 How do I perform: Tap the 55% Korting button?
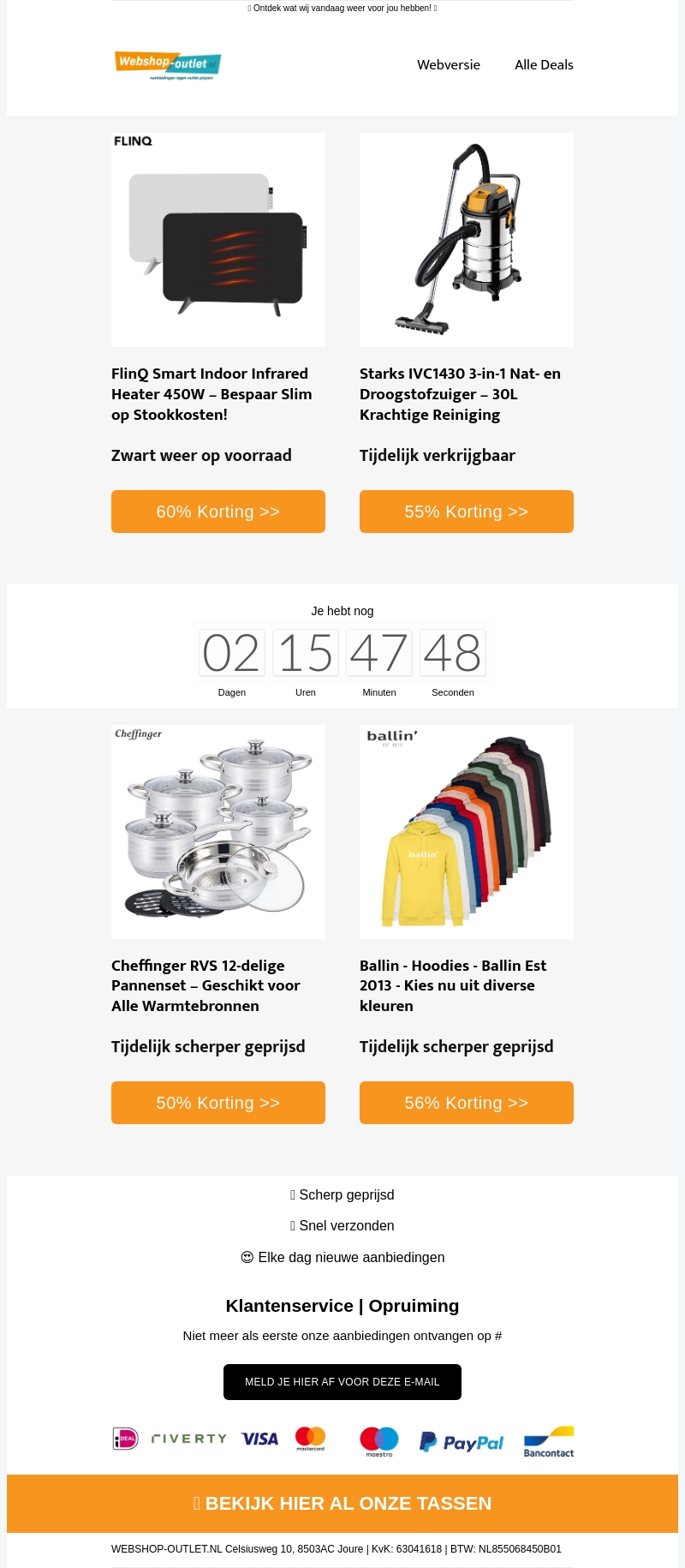coord(467,512)
